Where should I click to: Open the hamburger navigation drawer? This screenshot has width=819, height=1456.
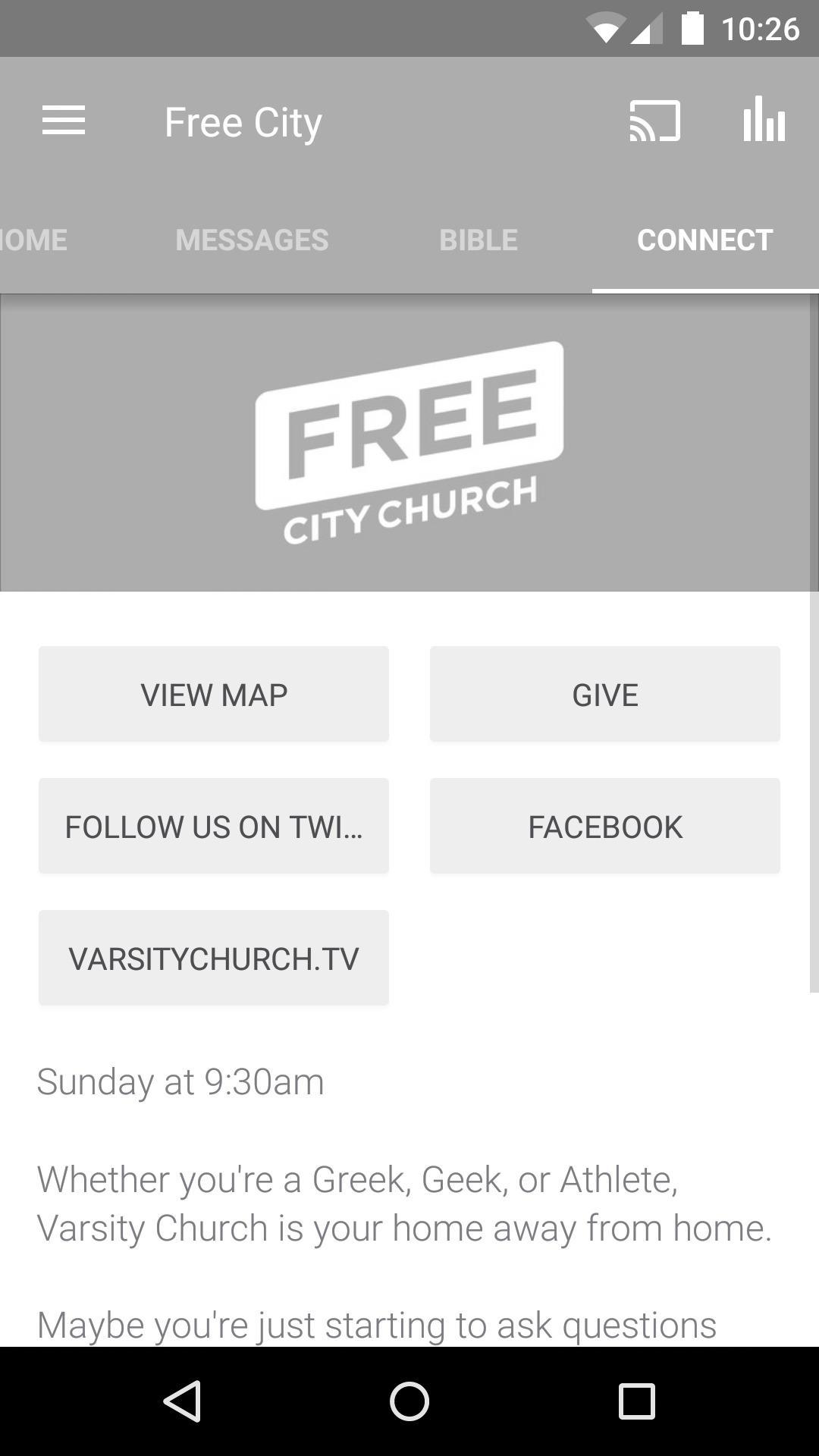(64, 120)
